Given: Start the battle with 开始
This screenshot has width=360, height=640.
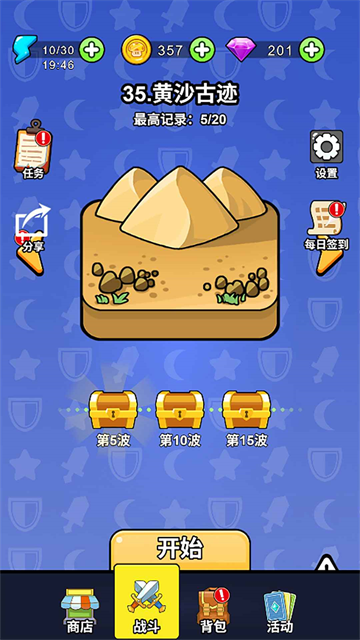Looking at the screenshot, I should pyautogui.click(x=180, y=550).
